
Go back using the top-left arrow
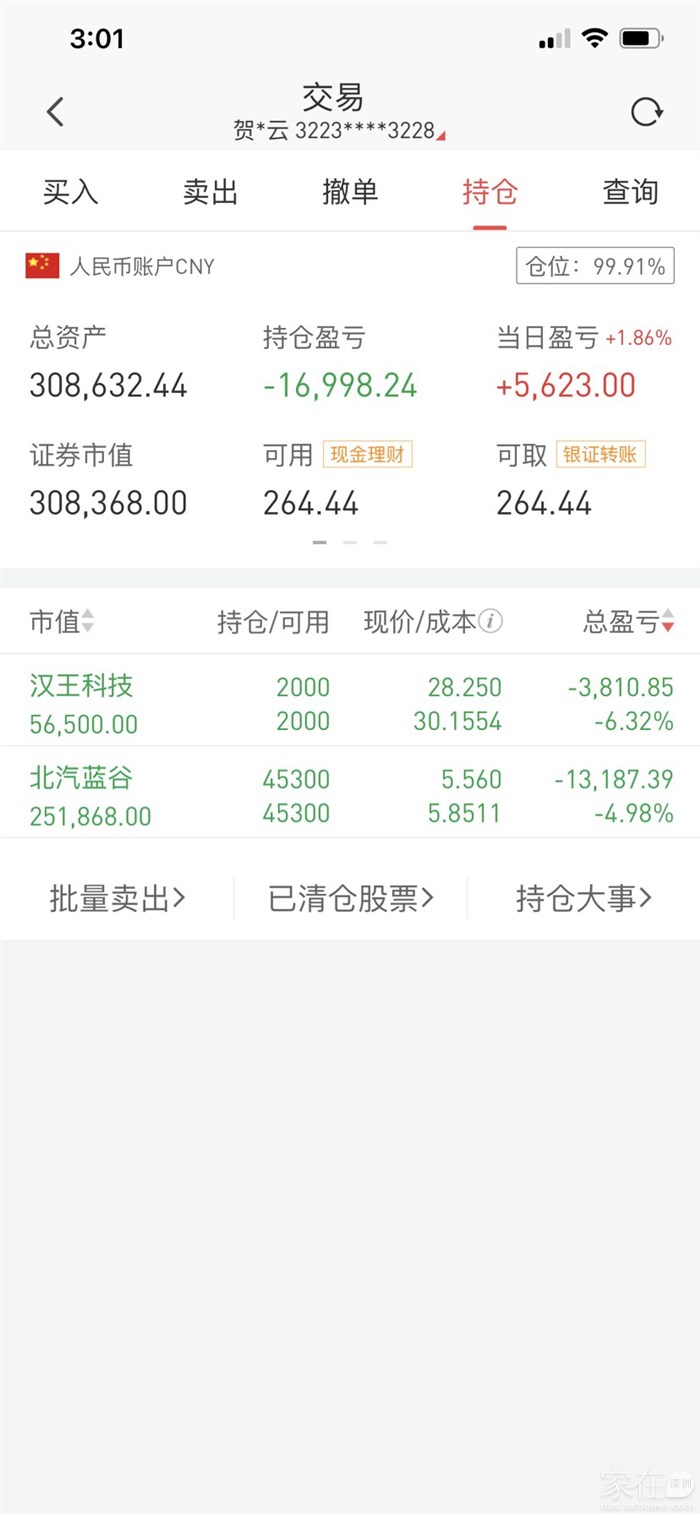pos(56,112)
